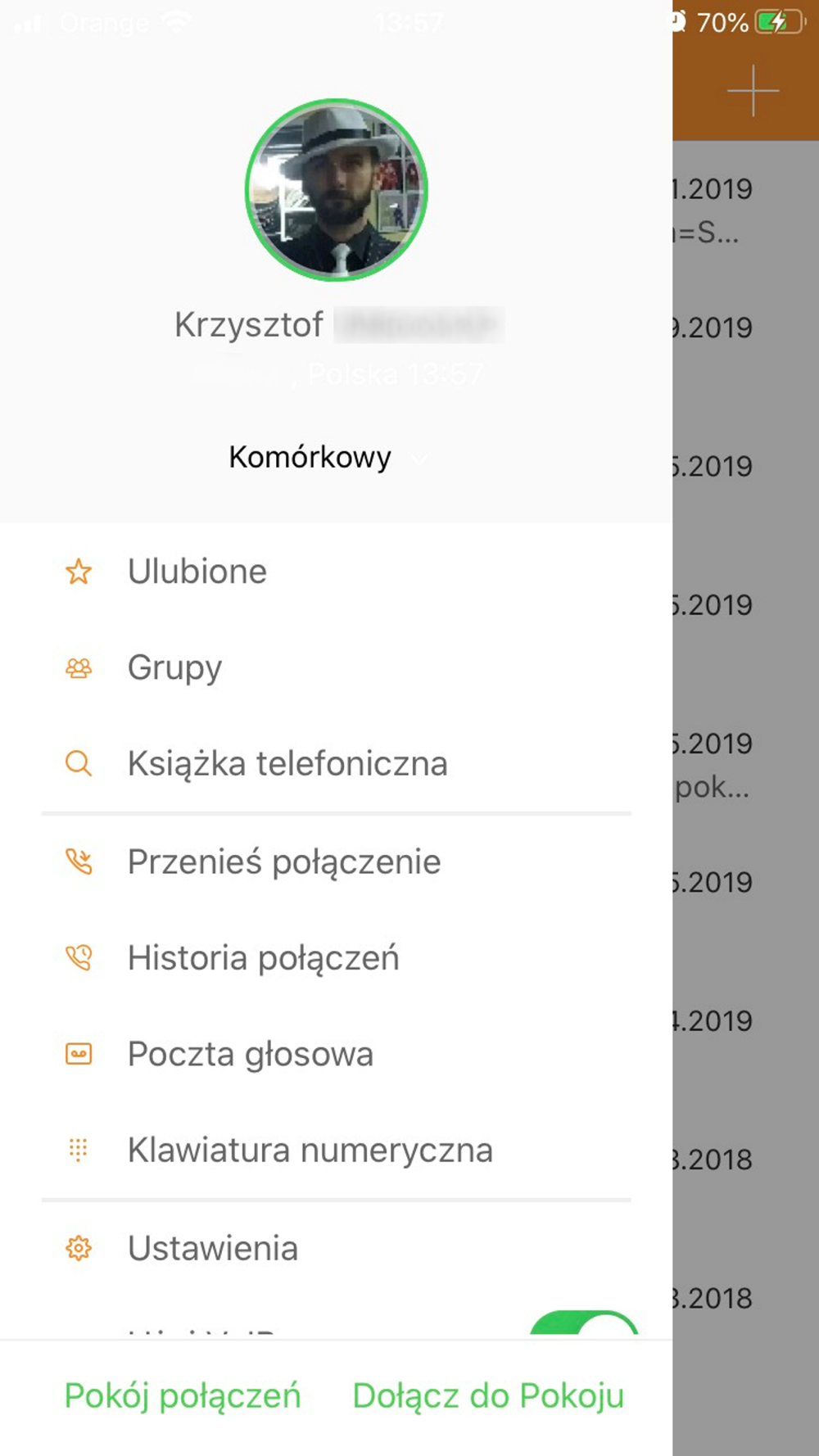819x1456 pixels.
Task: Open Klawiatura numeryczna dial pad
Action: coord(336,1150)
